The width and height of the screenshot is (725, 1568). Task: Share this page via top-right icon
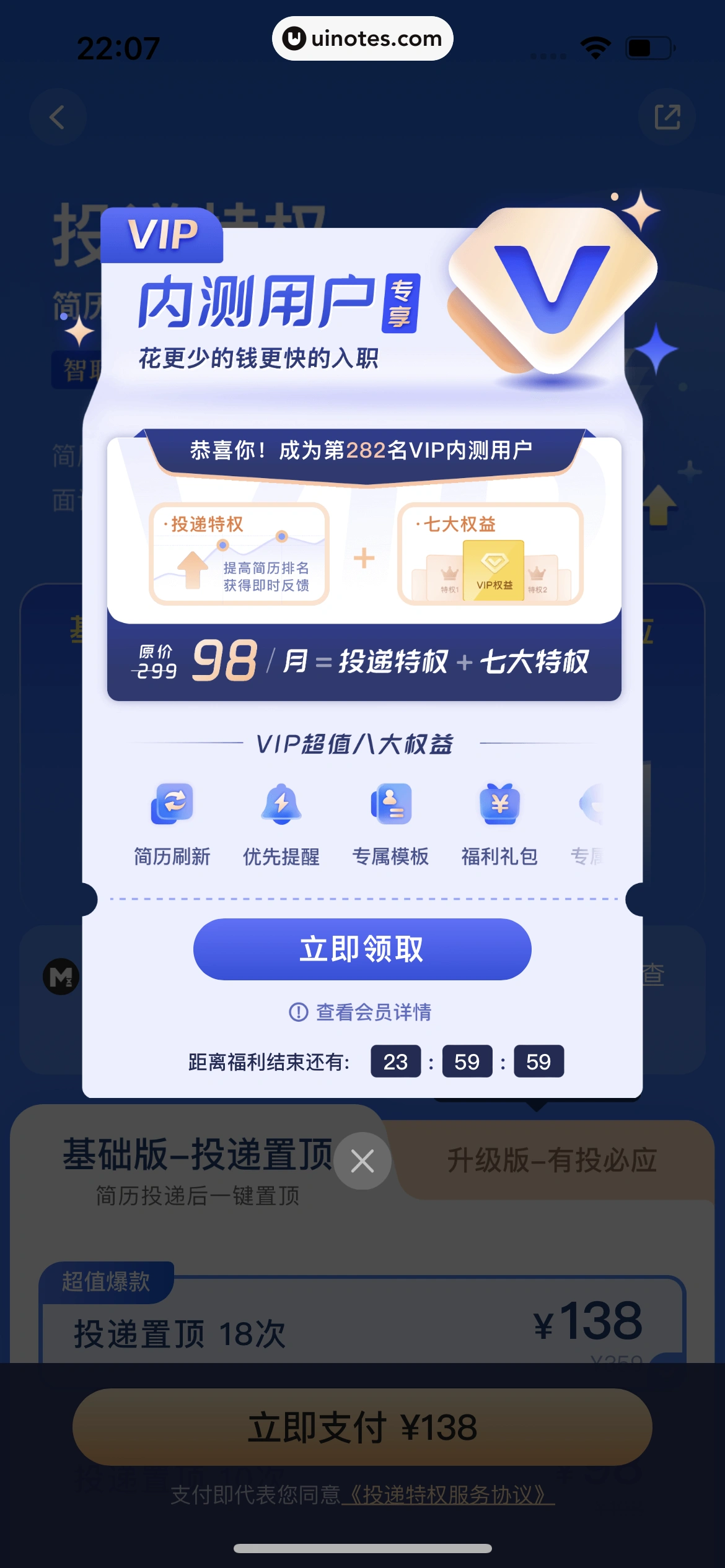point(667,117)
